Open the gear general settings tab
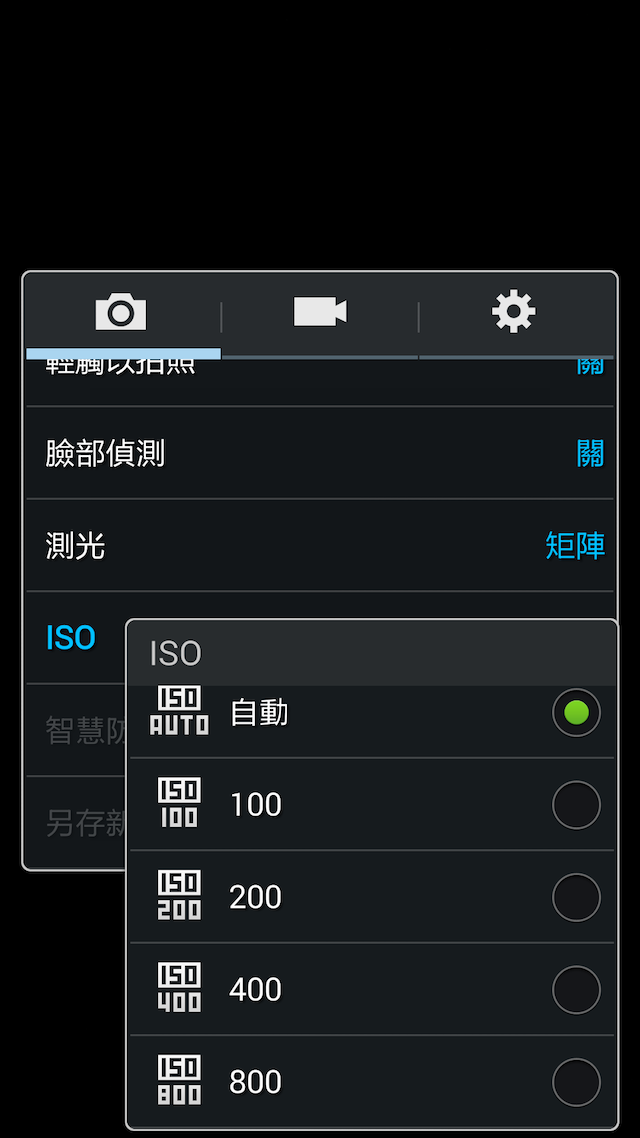 (x=514, y=313)
